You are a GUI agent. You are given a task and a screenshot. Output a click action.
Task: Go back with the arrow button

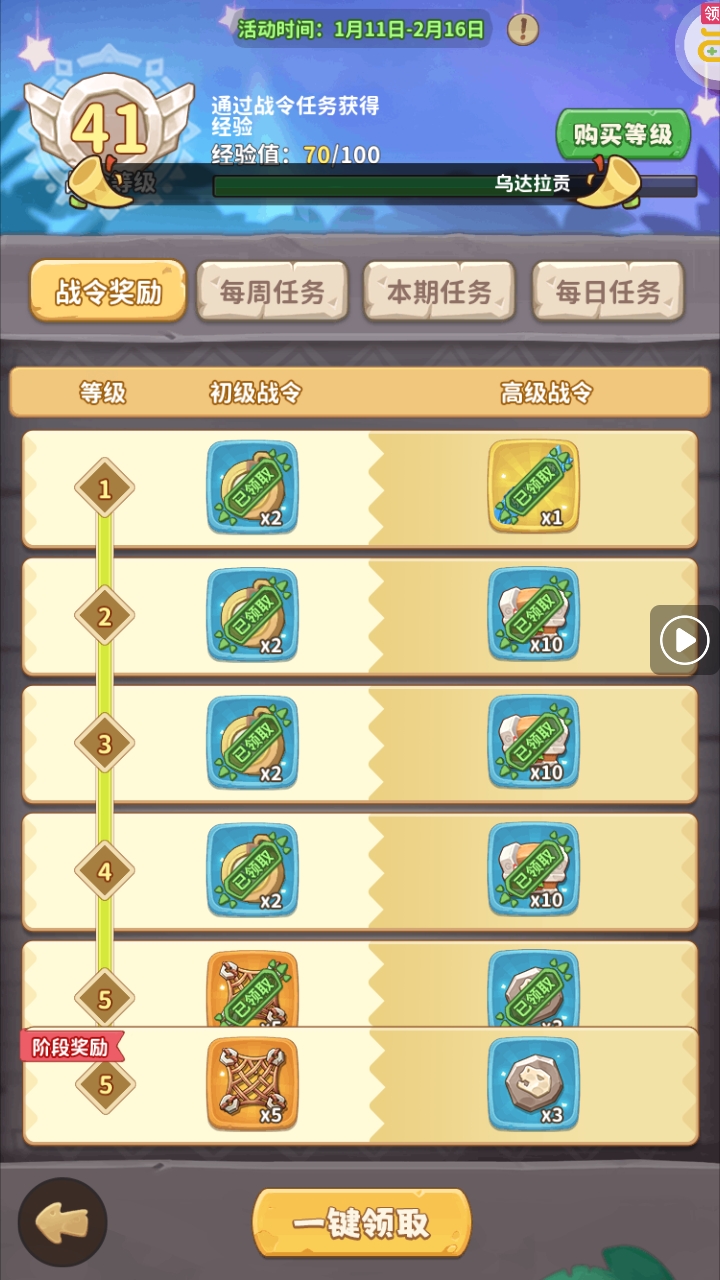click(x=62, y=1222)
